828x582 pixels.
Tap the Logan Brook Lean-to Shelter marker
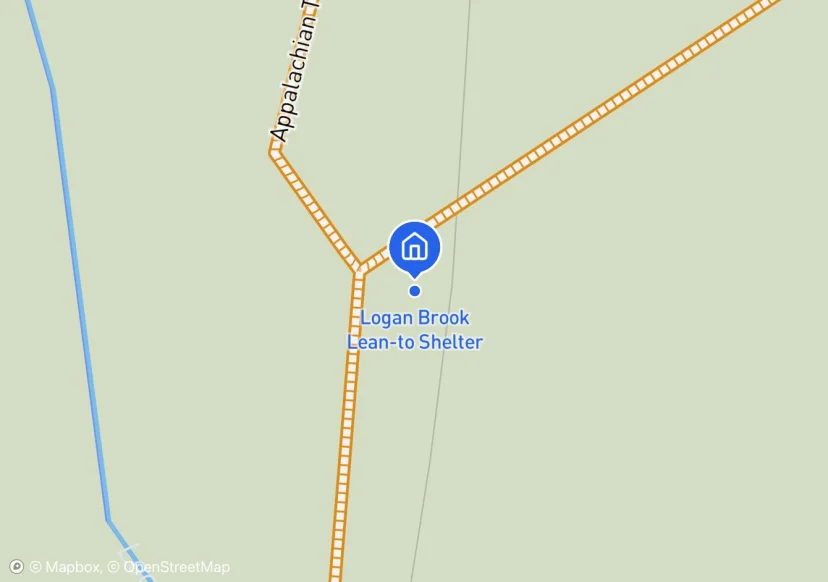click(x=414, y=247)
